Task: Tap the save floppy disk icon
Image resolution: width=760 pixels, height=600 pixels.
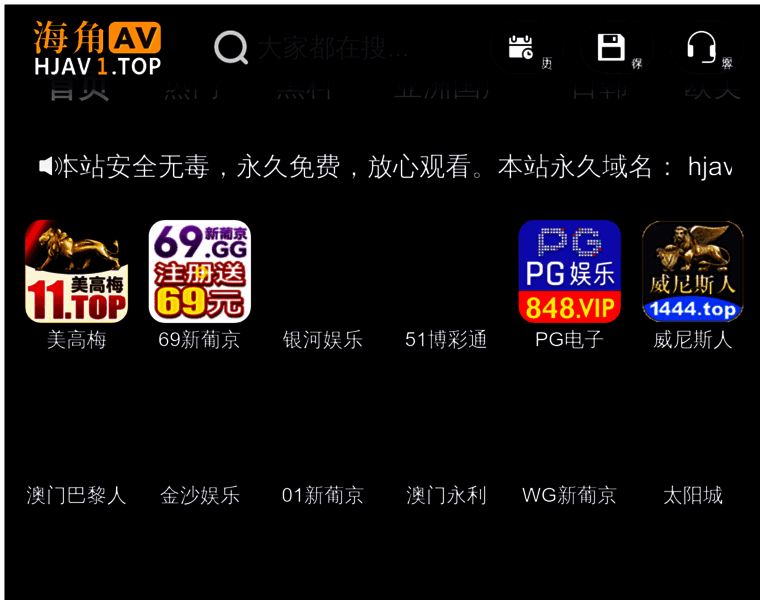Action: 612,48
